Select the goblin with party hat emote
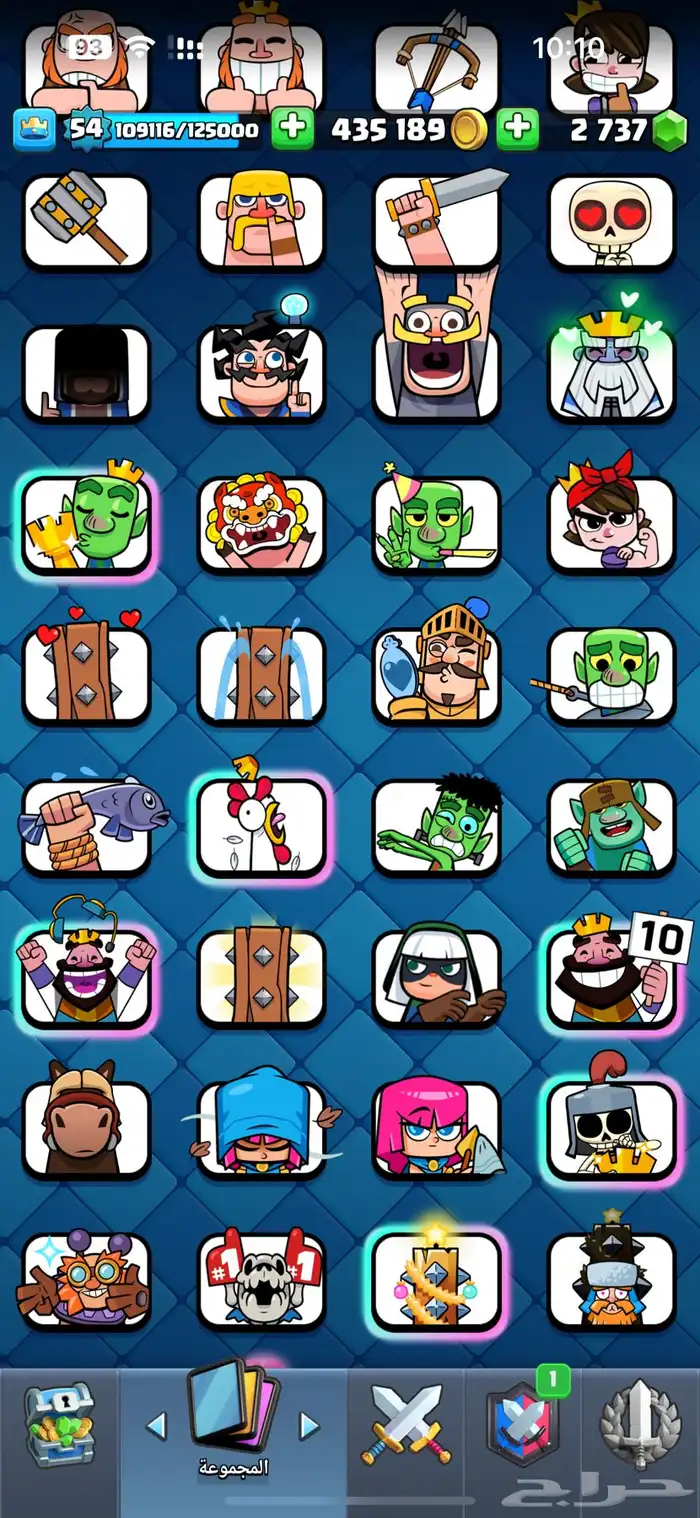 click(x=436, y=523)
